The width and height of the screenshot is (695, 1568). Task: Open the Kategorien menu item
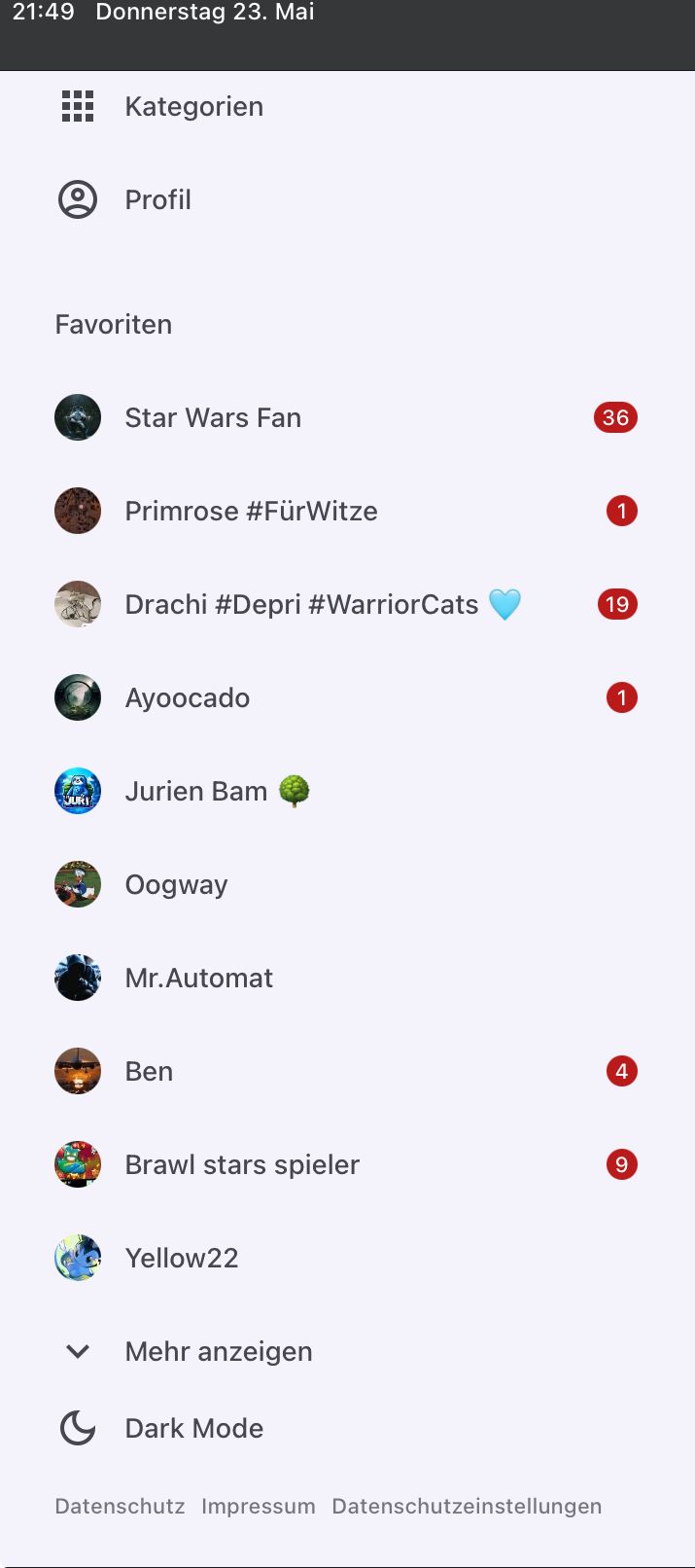tap(193, 107)
